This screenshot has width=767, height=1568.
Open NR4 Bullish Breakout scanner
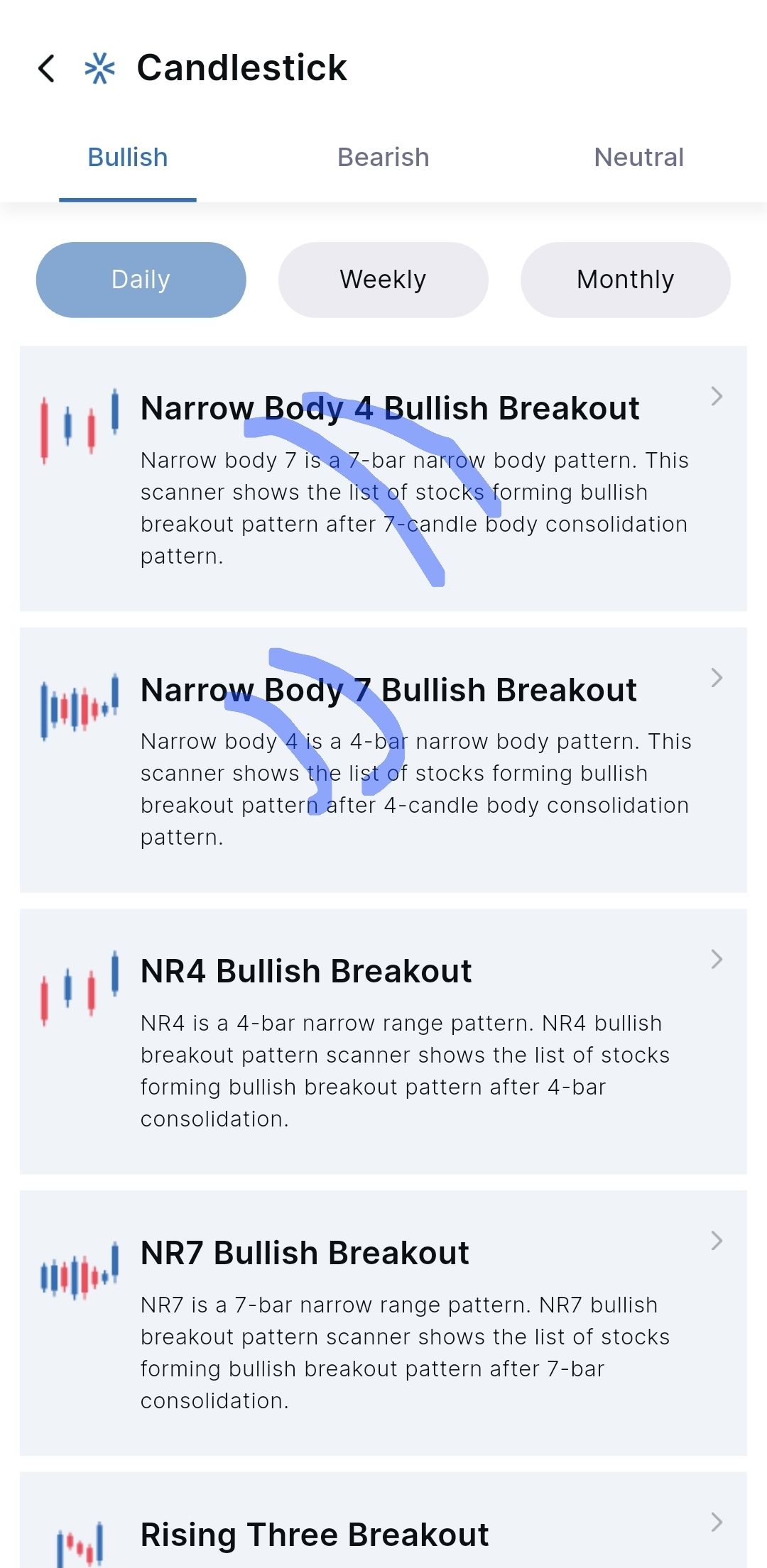383,1041
